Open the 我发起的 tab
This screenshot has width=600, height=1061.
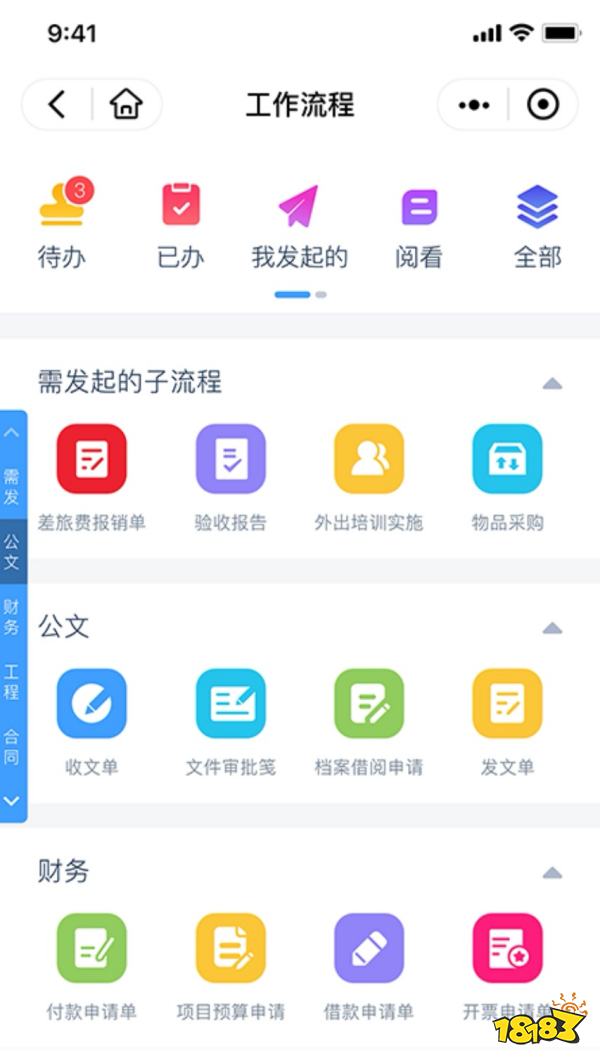(299, 225)
